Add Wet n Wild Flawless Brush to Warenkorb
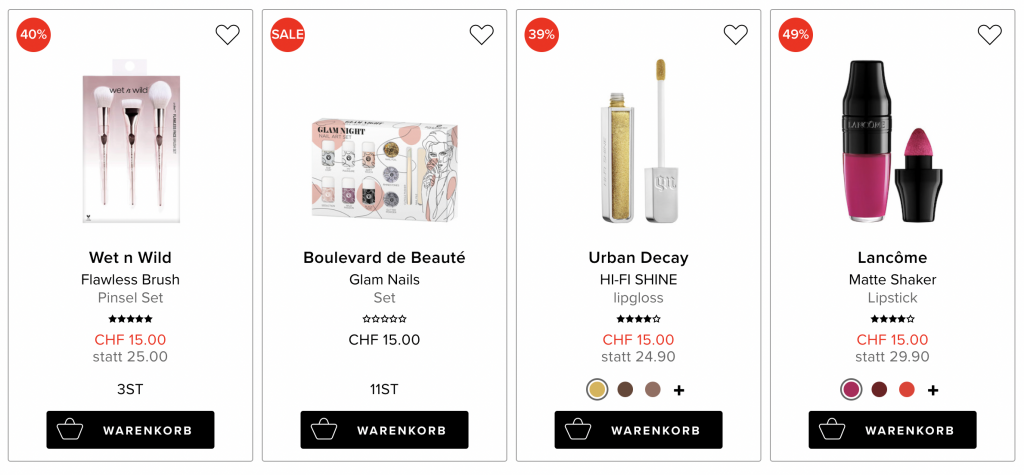The width and height of the screenshot is (1024, 475). (130, 430)
